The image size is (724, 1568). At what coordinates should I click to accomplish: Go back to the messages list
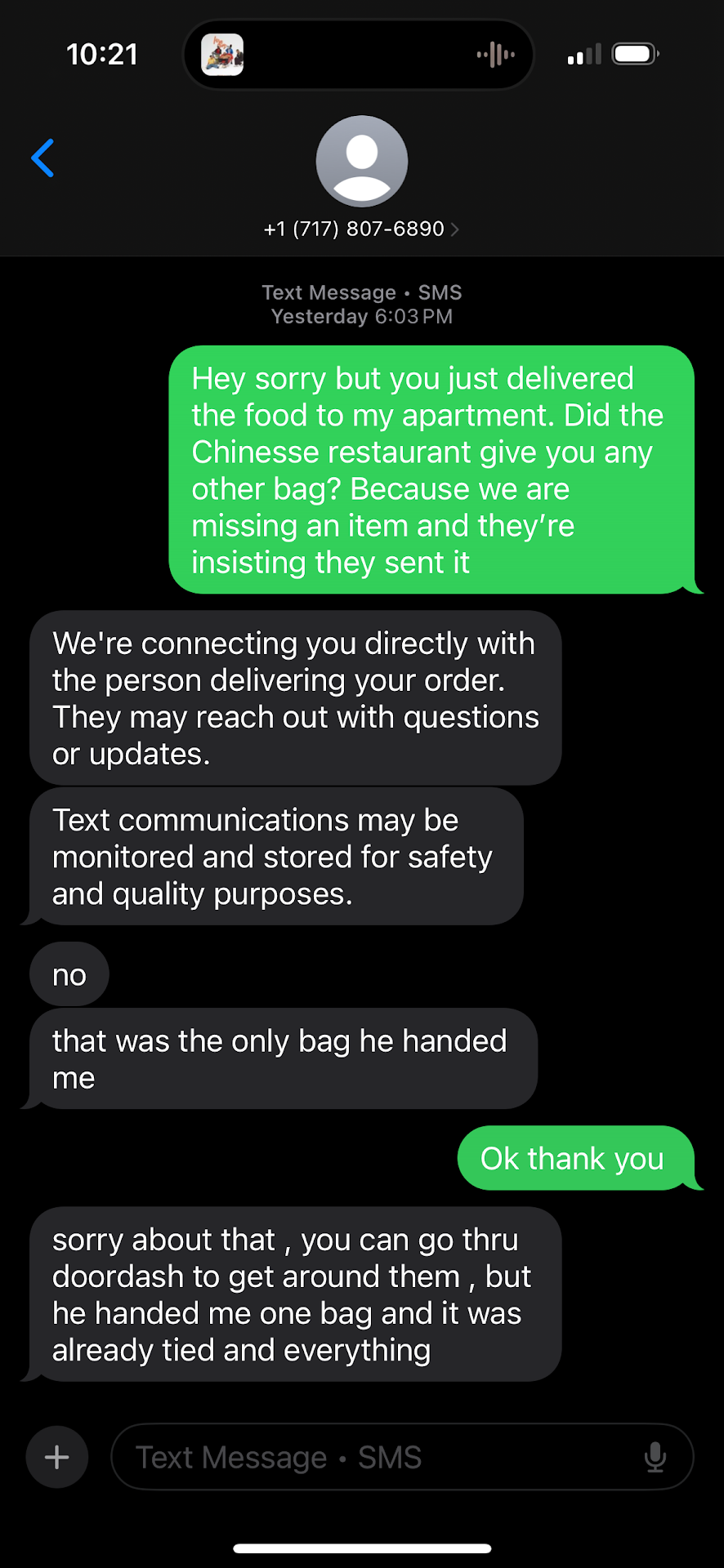tap(42, 158)
